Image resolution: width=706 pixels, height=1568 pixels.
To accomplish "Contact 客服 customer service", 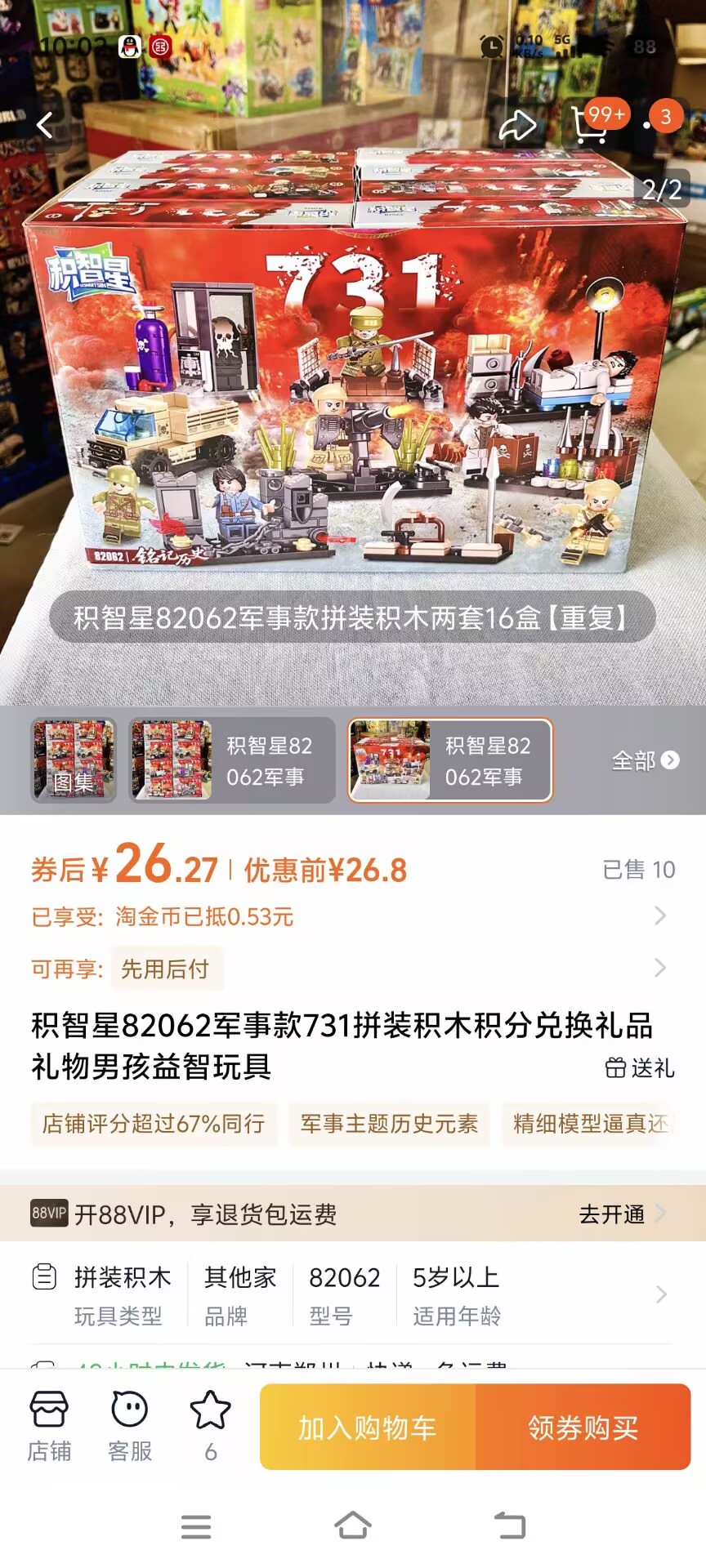I will pyautogui.click(x=130, y=1427).
